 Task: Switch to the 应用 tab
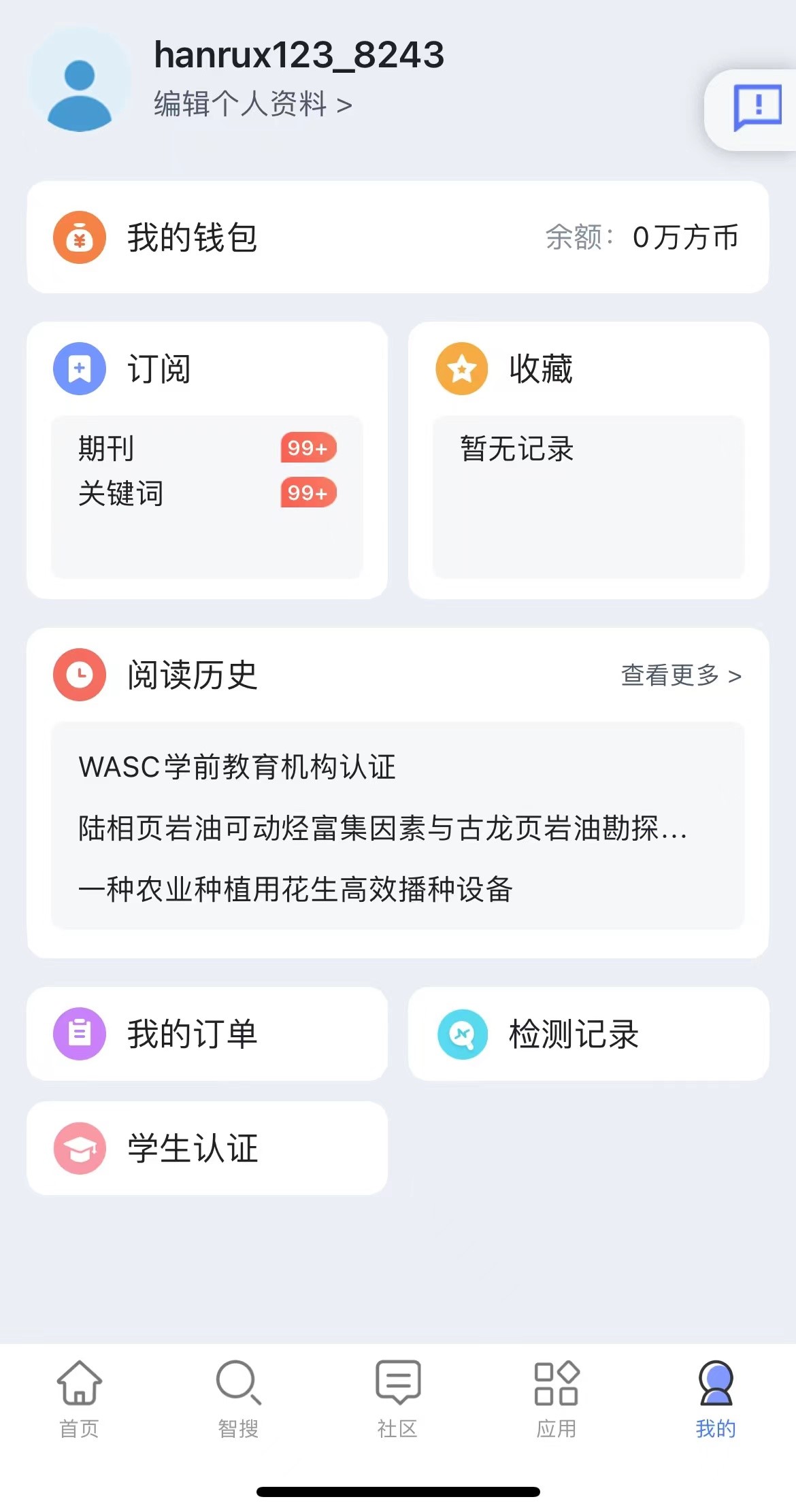click(x=557, y=1399)
